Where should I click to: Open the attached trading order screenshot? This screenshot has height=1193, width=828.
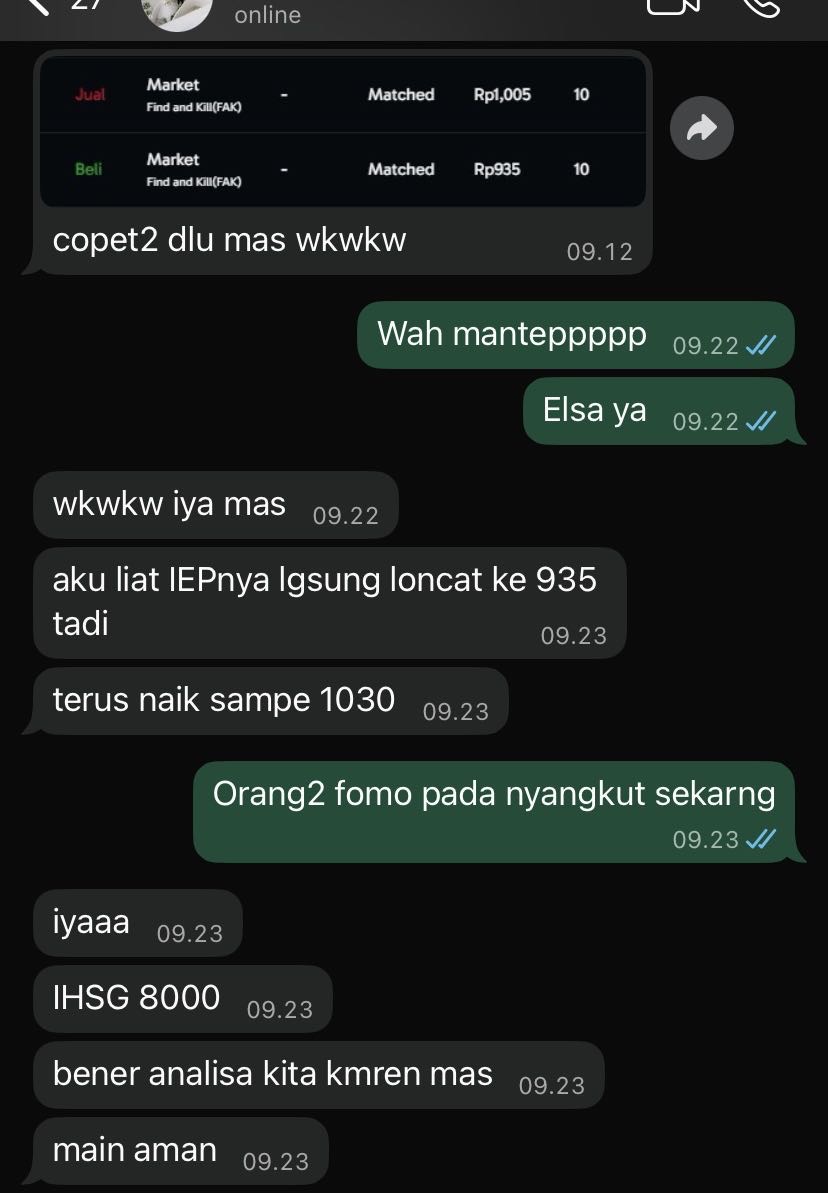coord(342,133)
